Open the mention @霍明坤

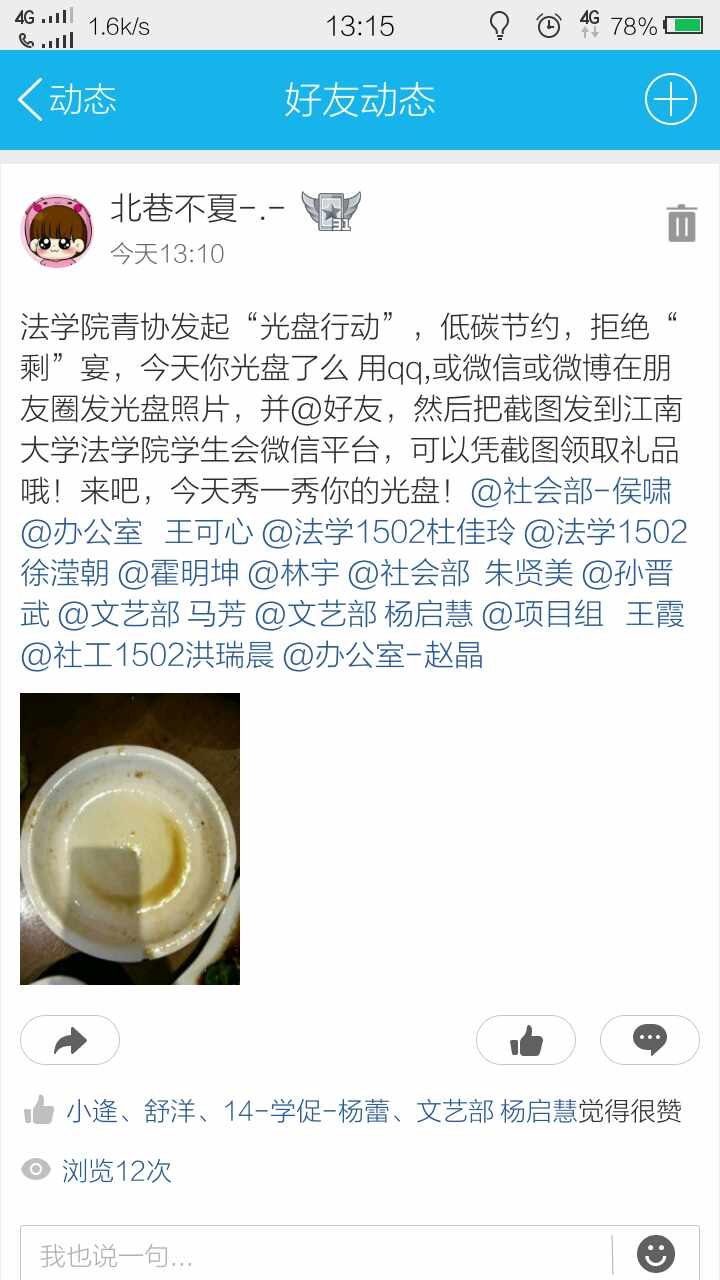pos(178,573)
